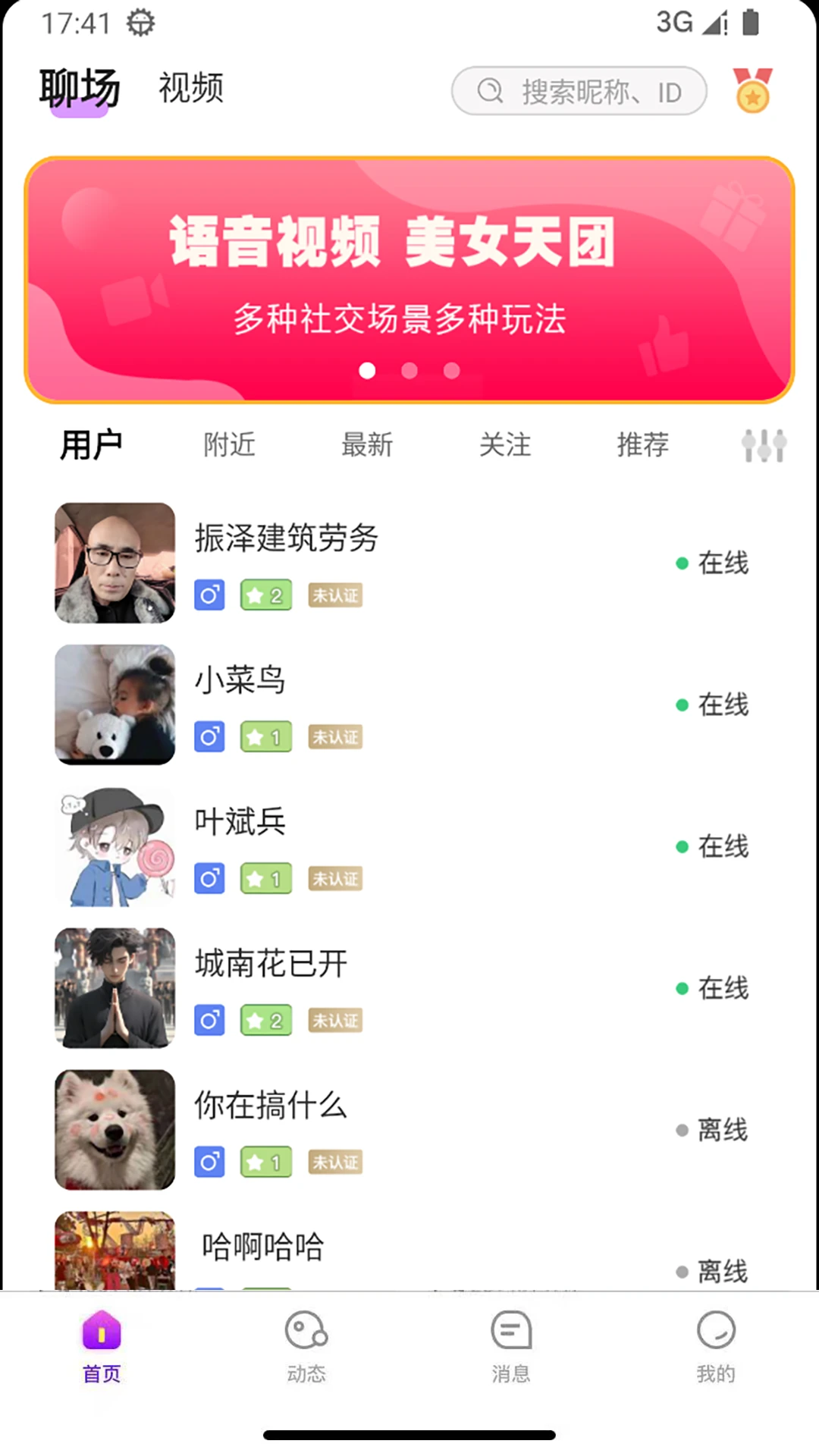
Task: Switch to the 视频 top tab
Action: 191,88
